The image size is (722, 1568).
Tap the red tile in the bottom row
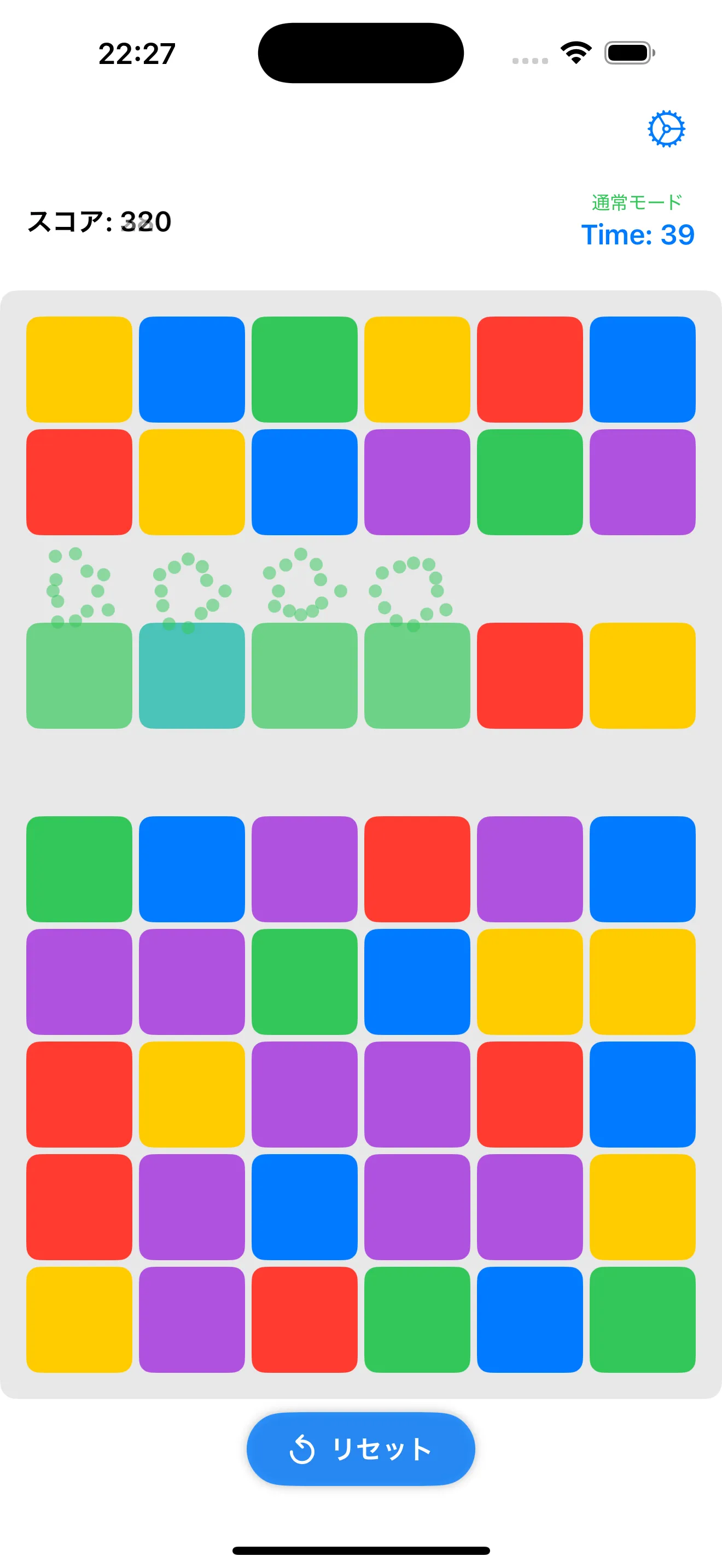tap(304, 1319)
